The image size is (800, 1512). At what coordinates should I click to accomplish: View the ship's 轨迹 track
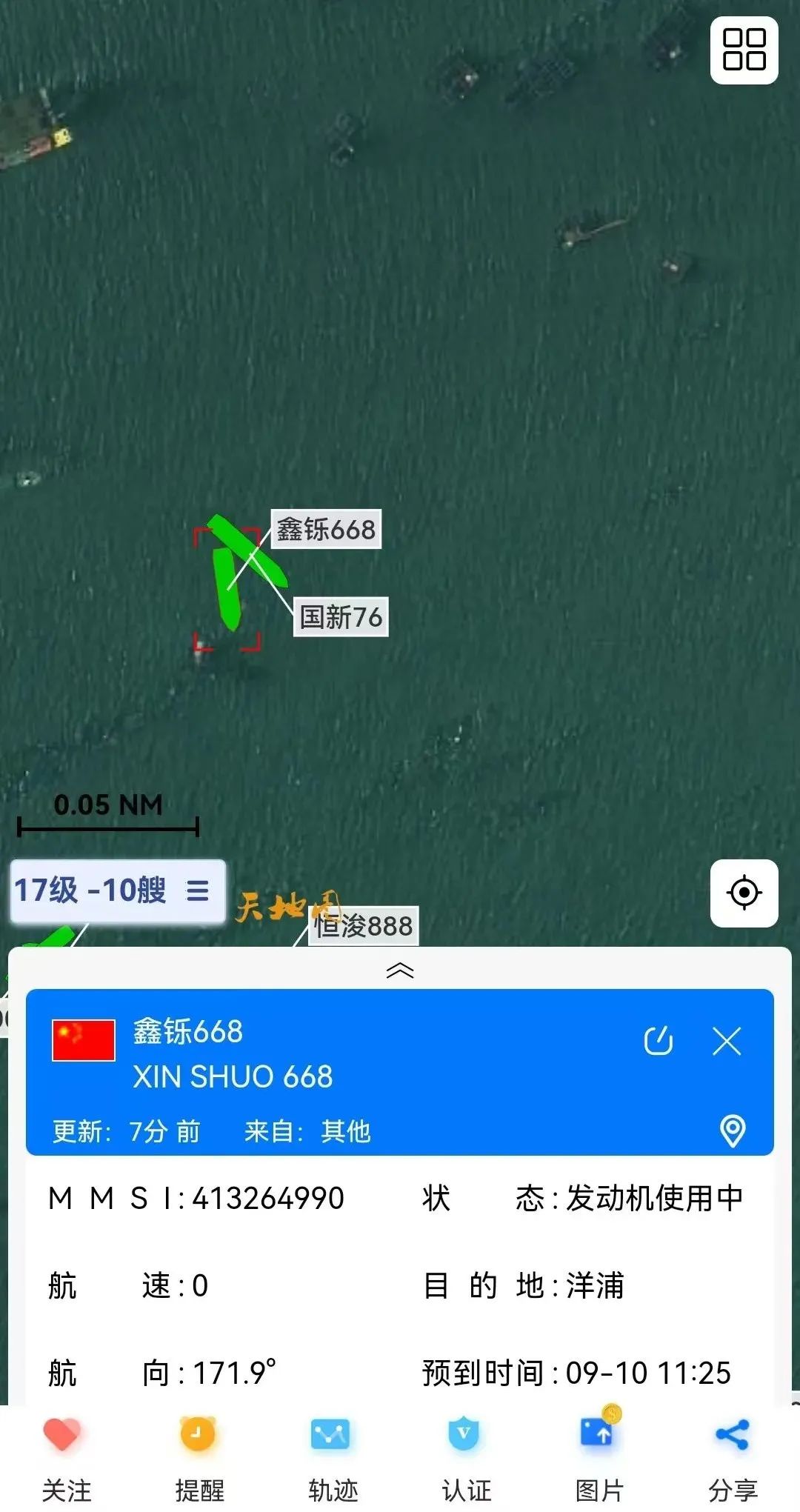click(332, 1452)
